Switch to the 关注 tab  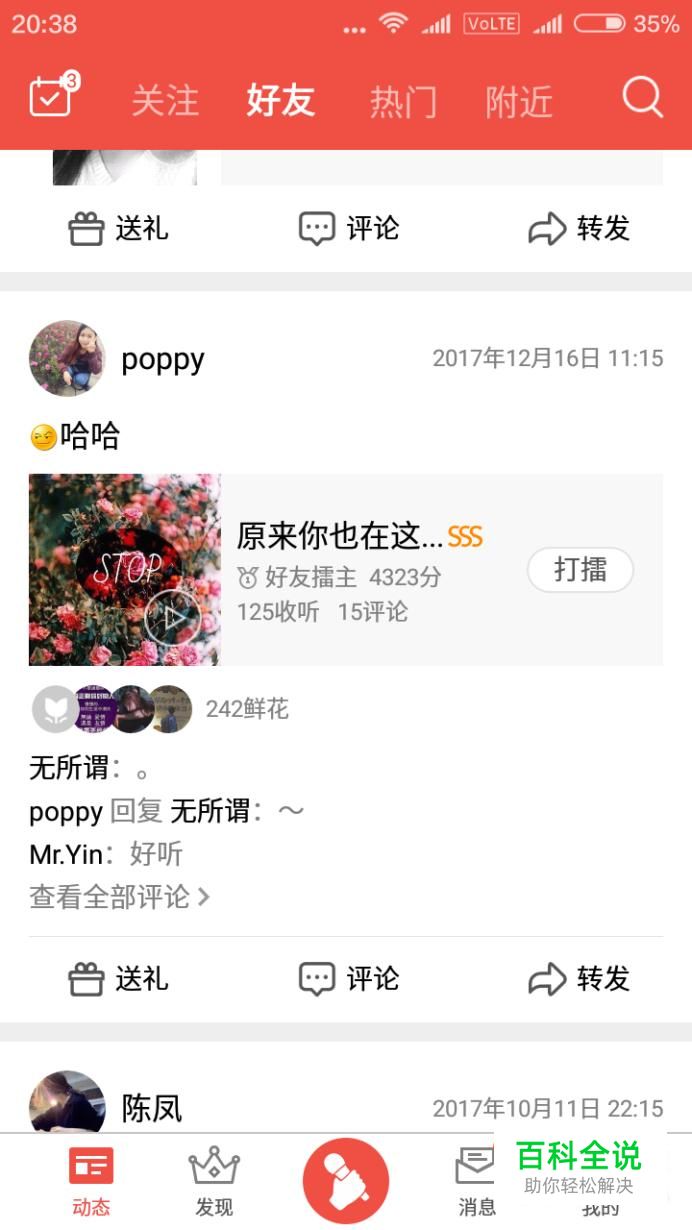click(x=165, y=101)
